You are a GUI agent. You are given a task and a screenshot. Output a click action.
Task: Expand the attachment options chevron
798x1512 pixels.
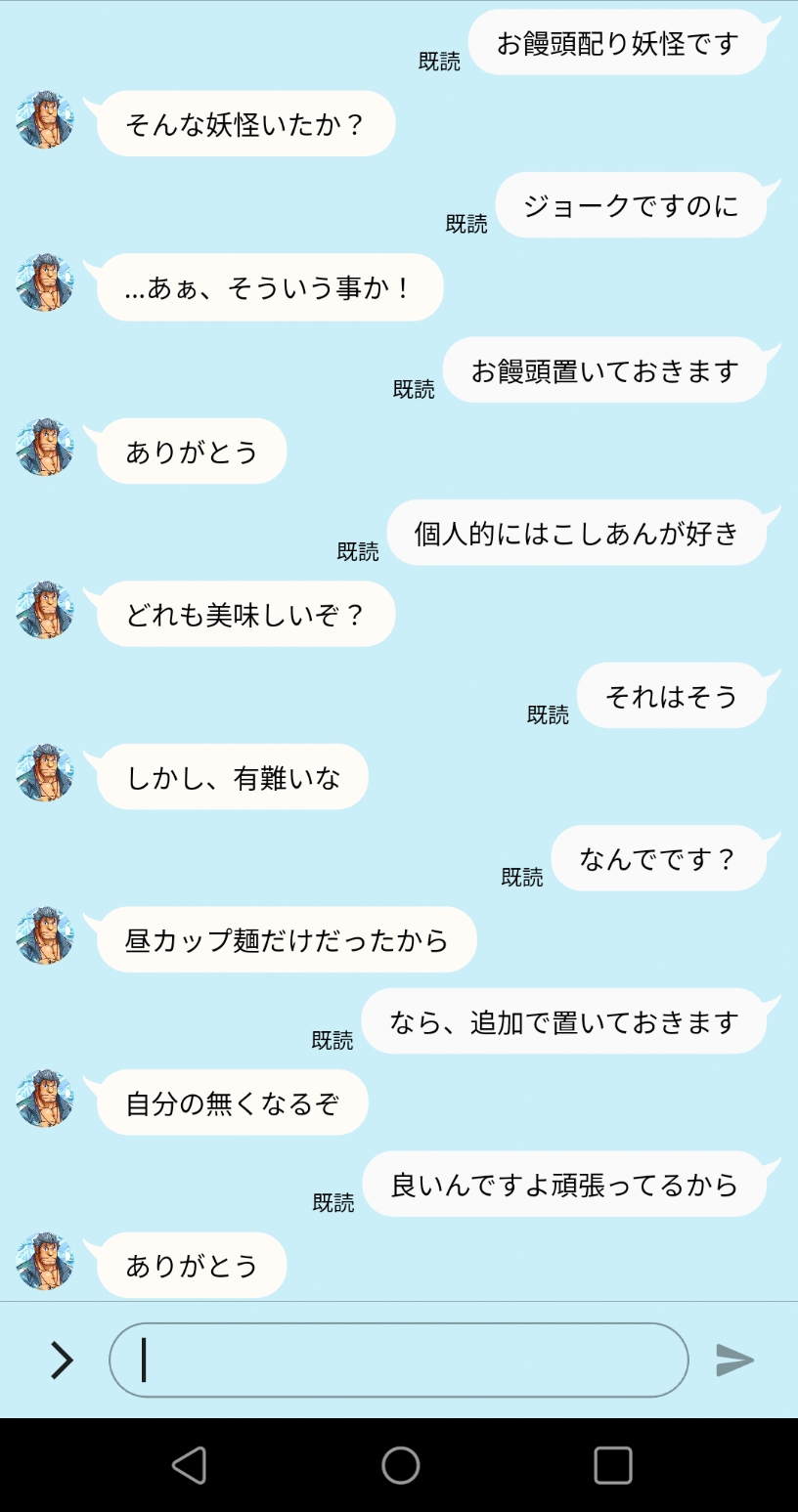(62, 1360)
